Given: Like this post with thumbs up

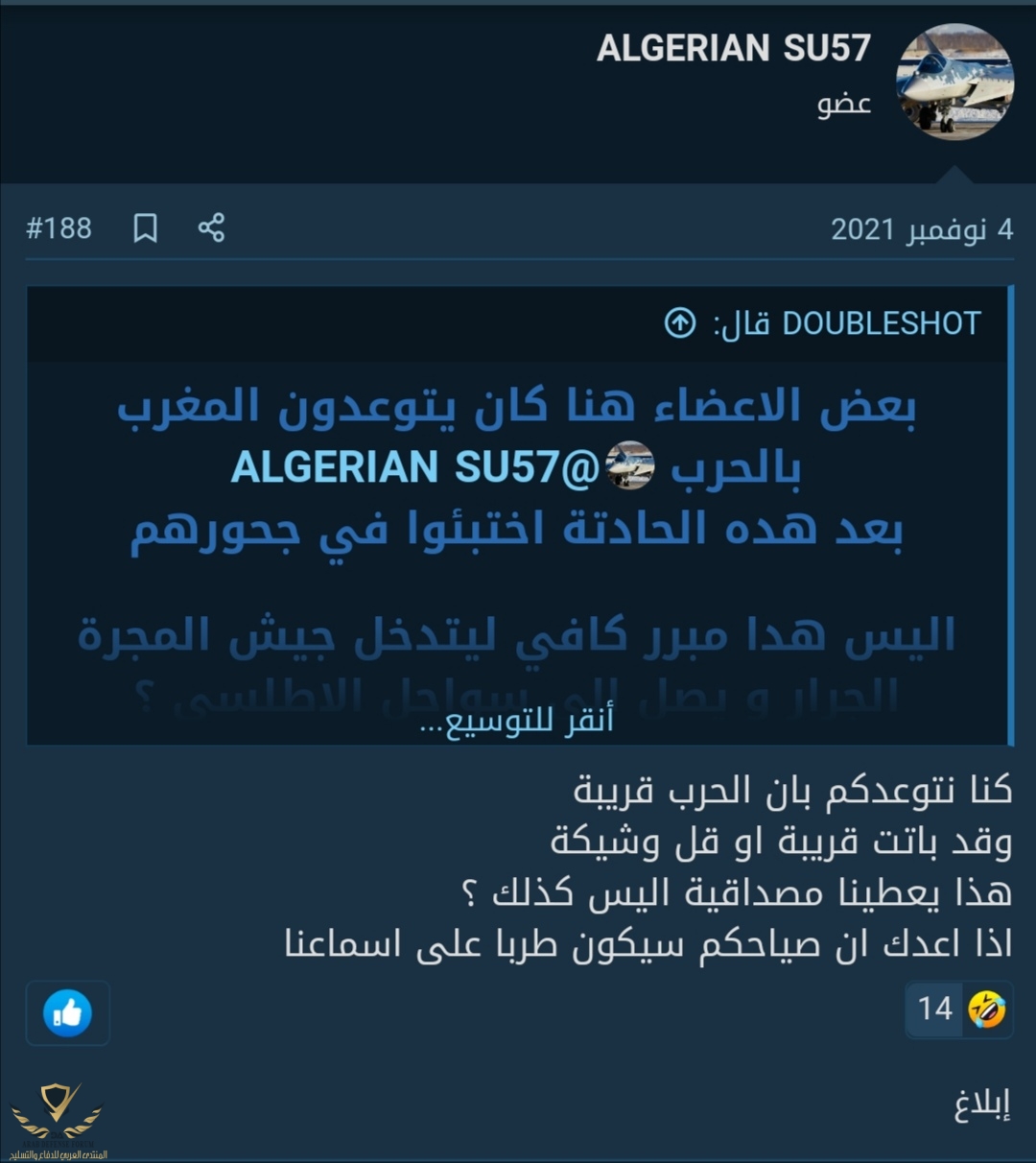Looking at the screenshot, I should (x=68, y=1013).
